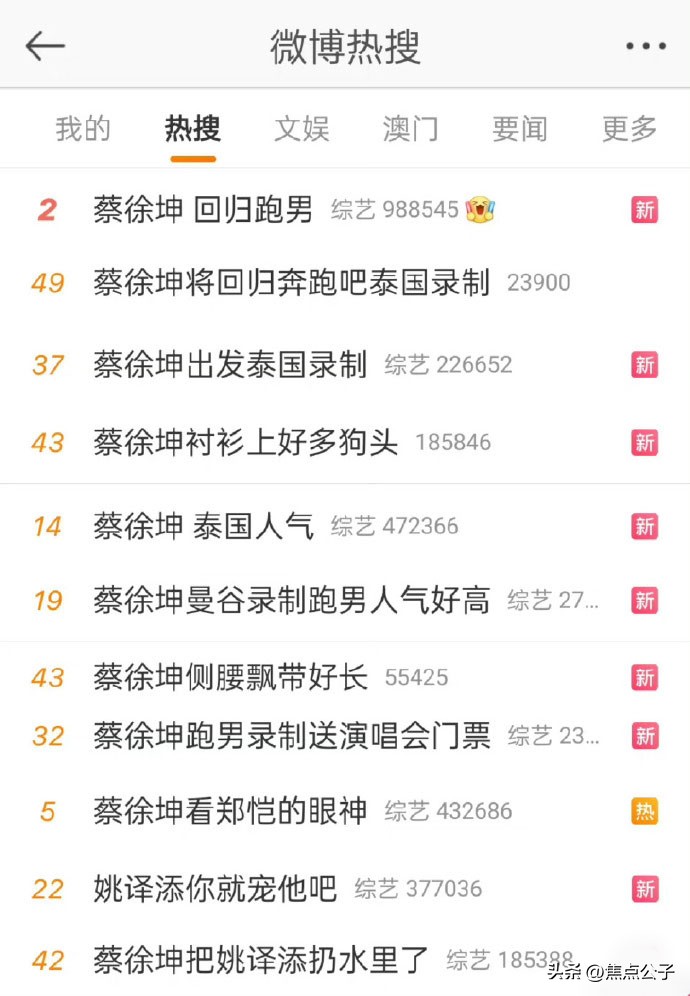Open the three-dot overflow menu
The height and width of the screenshot is (996, 690).
coord(645,46)
